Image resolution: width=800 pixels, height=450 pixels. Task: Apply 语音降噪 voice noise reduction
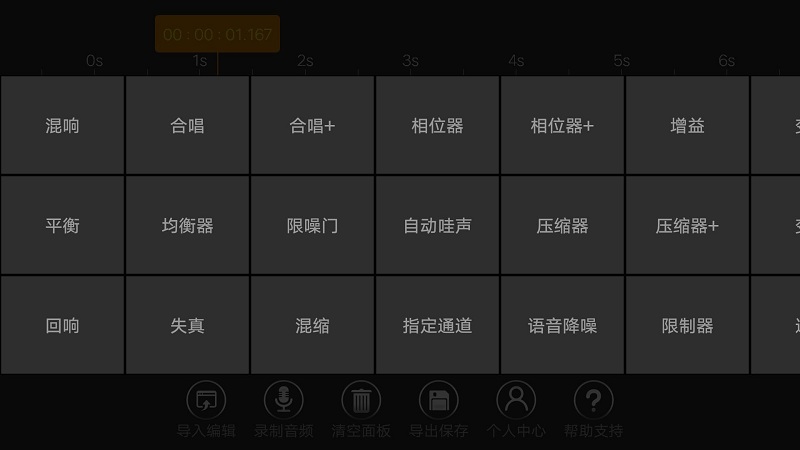pyautogui.click(x=562, y=326)
